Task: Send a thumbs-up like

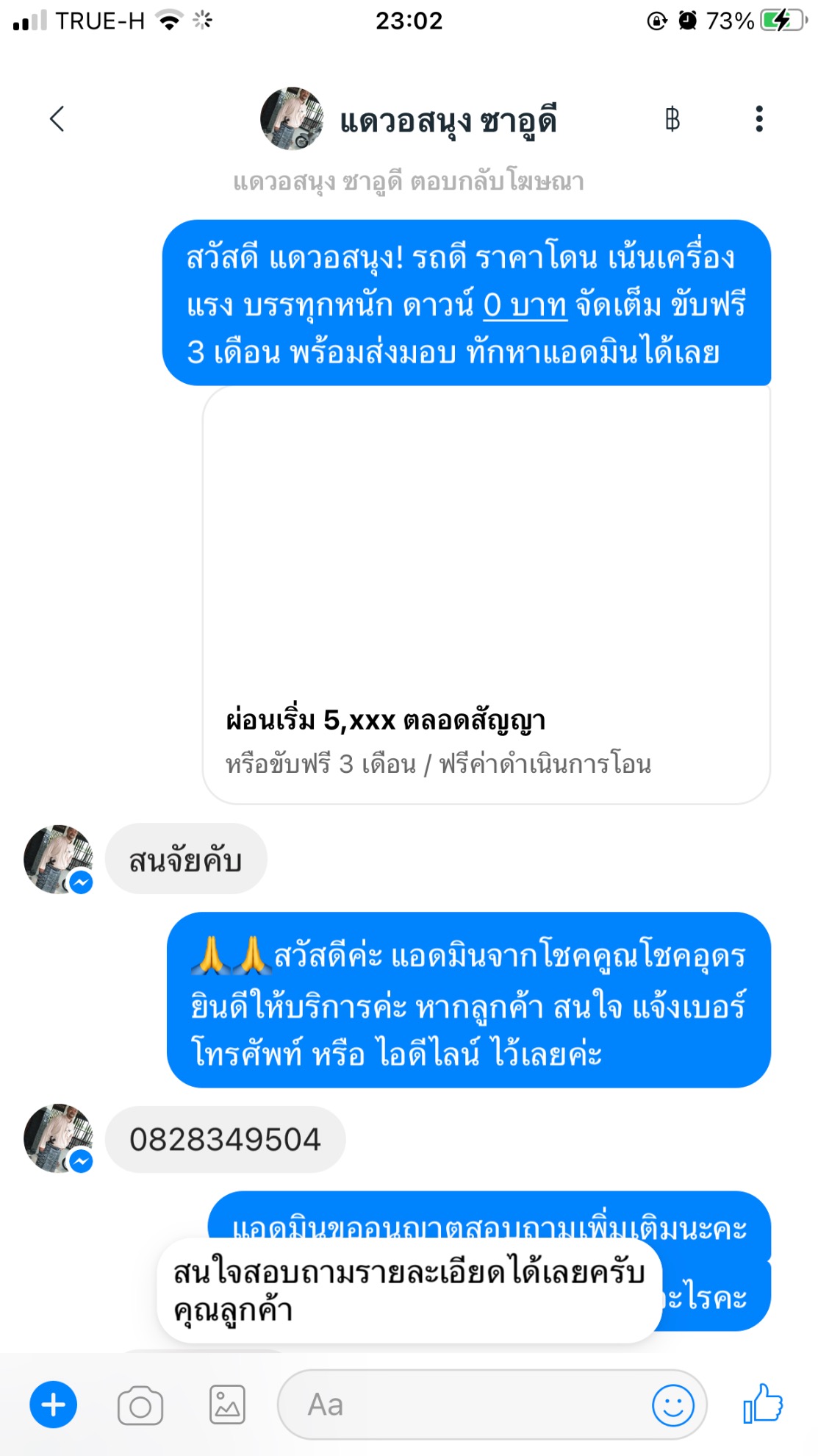Action: click(763, 1404)
